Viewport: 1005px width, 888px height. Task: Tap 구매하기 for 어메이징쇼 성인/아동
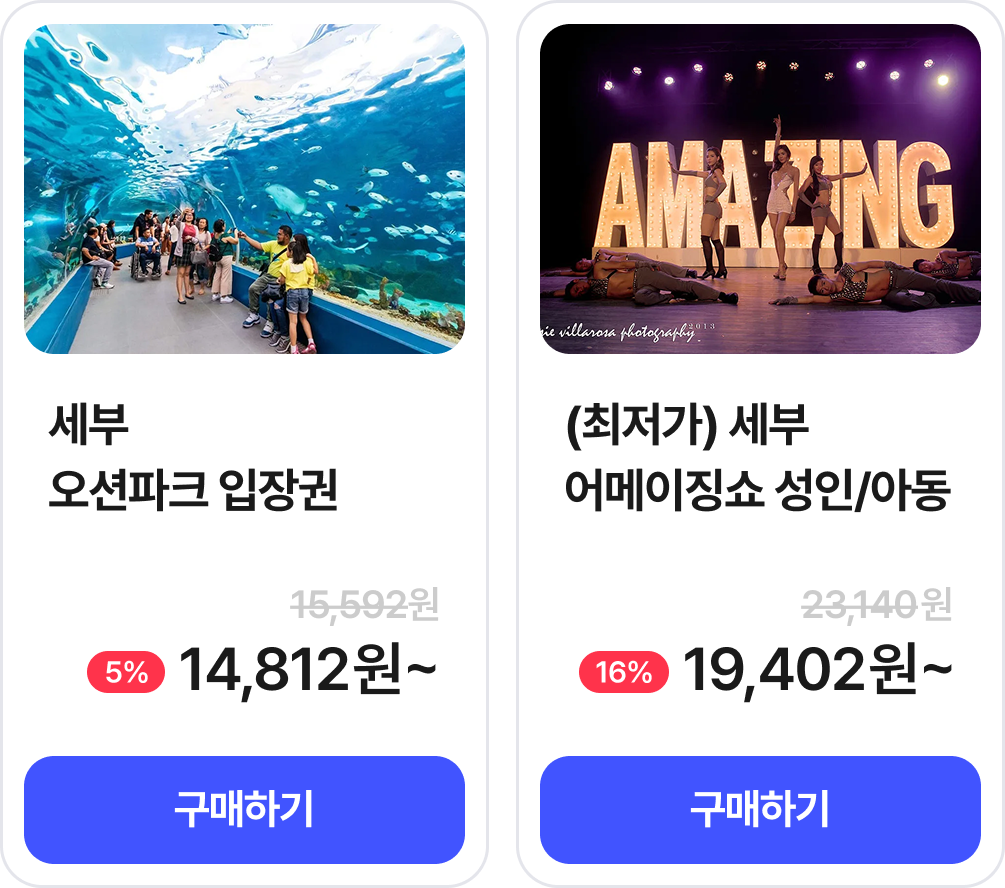(x=760, y=809)
